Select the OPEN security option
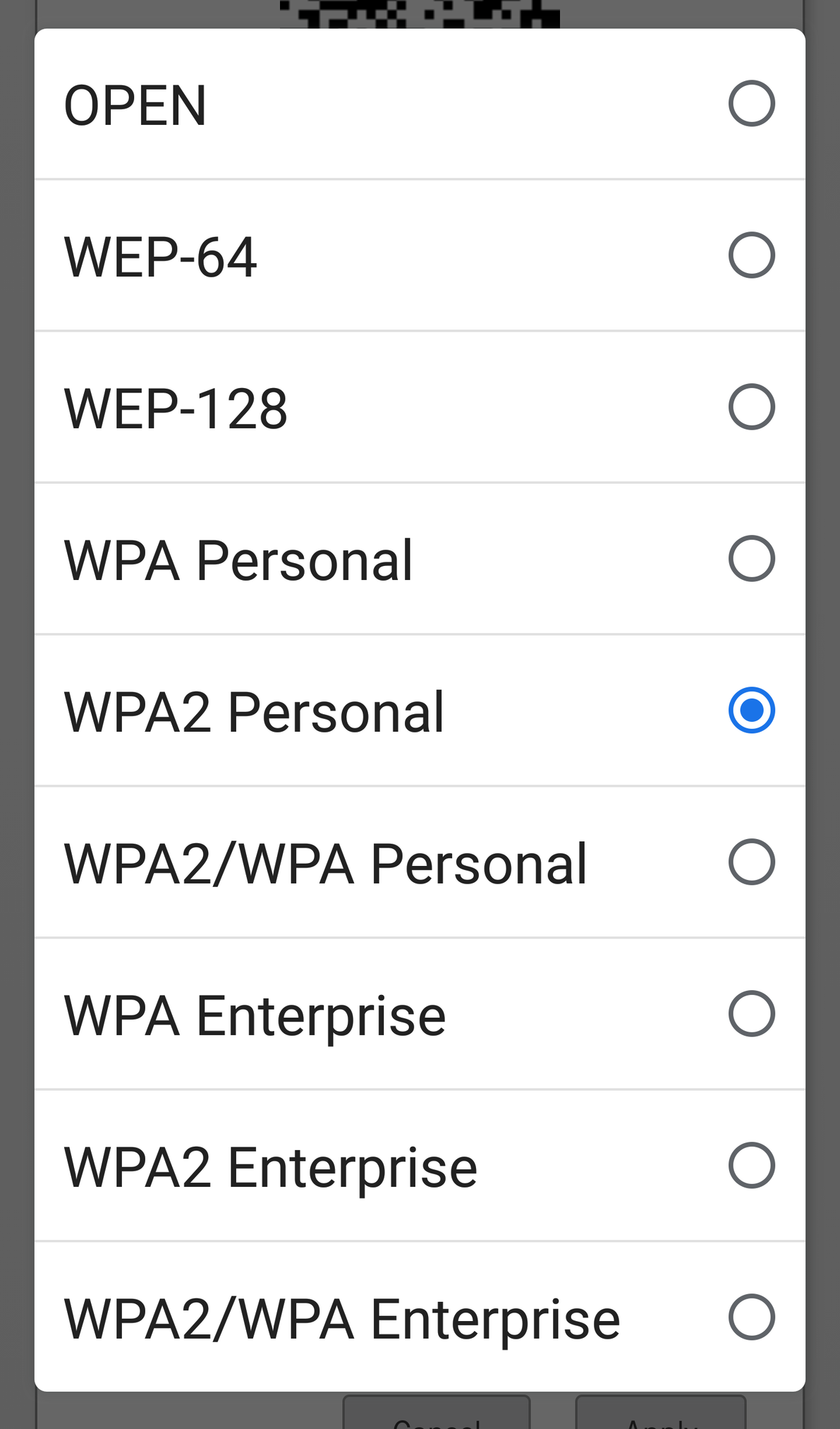 tap(420, 104)
